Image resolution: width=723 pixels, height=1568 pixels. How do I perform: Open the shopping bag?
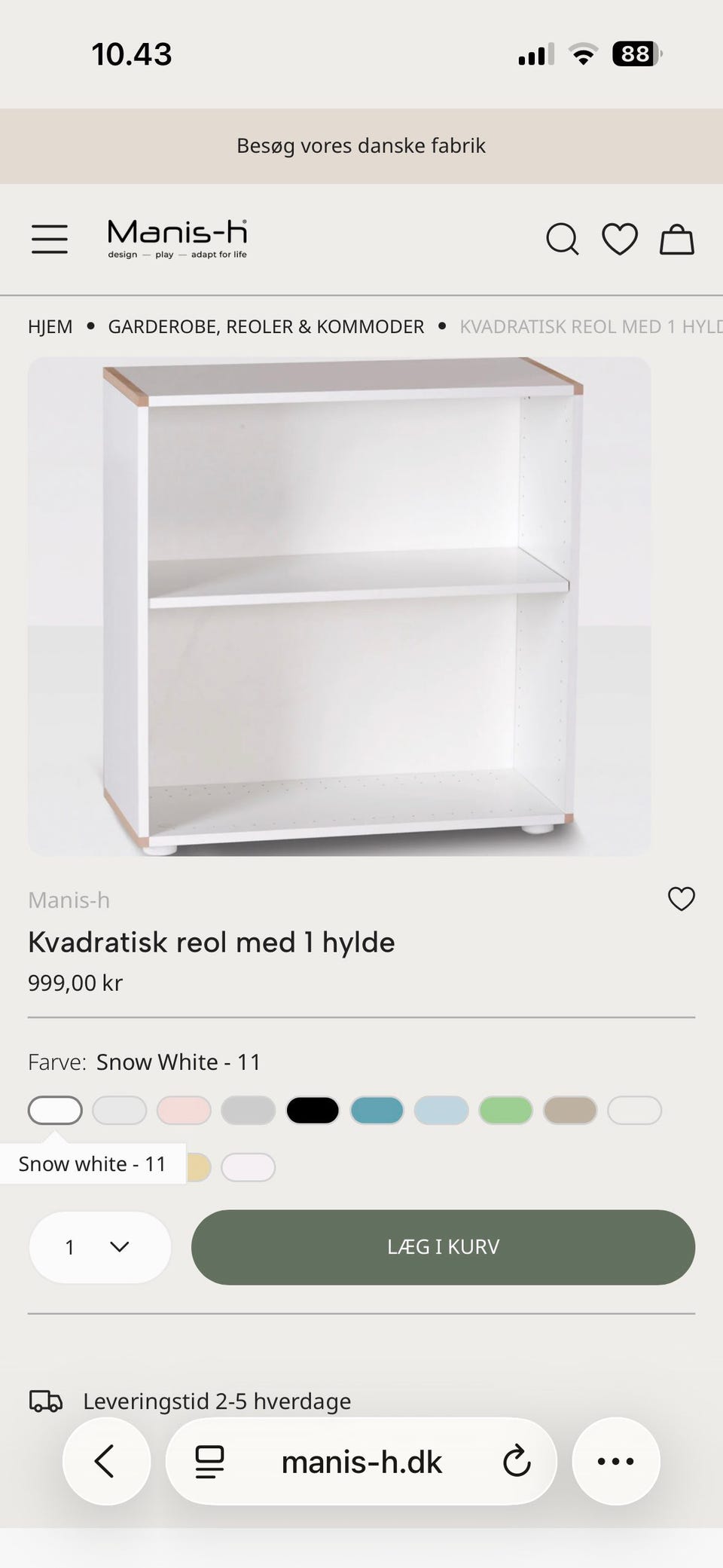tap(676, 239)
